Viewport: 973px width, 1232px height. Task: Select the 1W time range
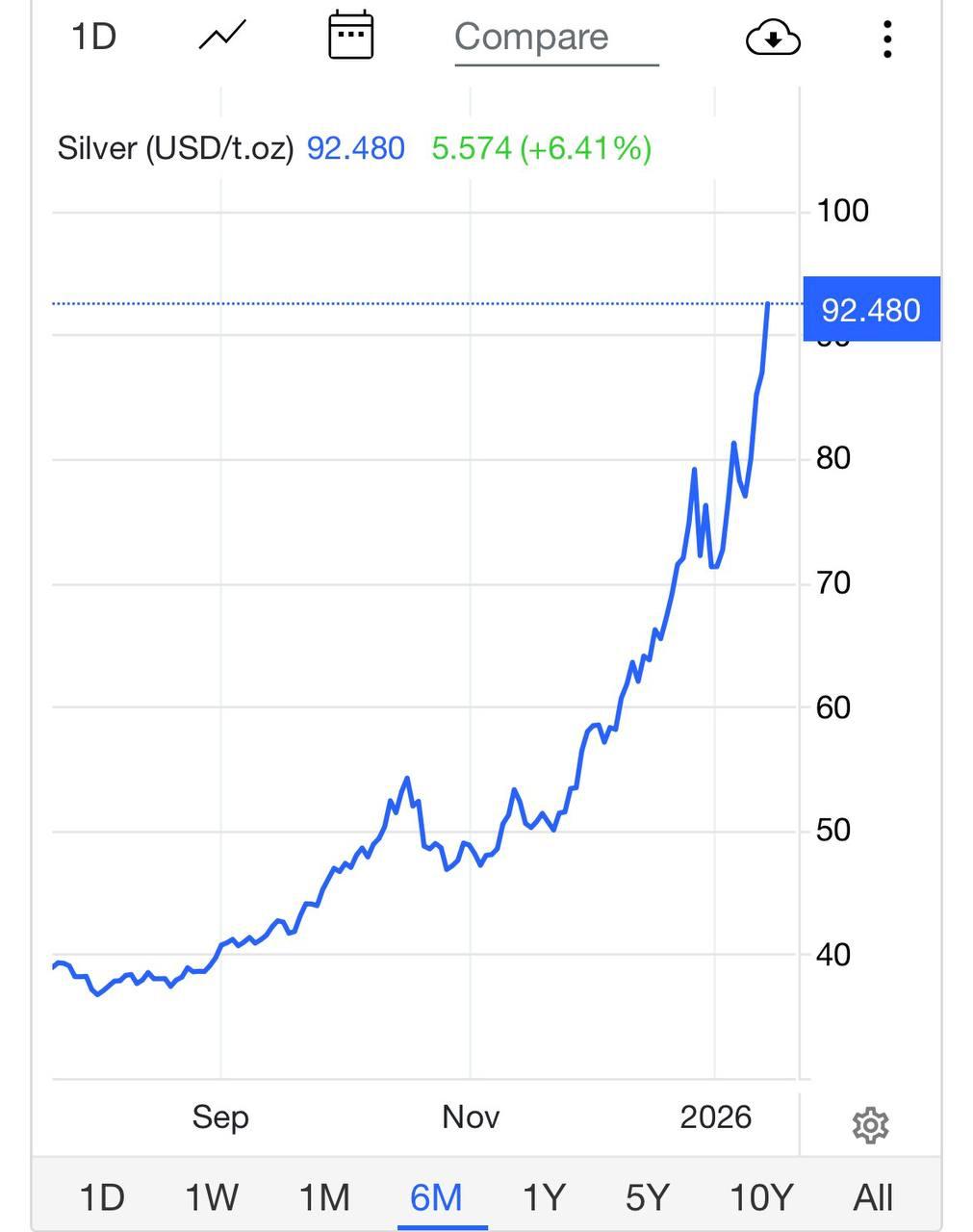coord(211,1197)
